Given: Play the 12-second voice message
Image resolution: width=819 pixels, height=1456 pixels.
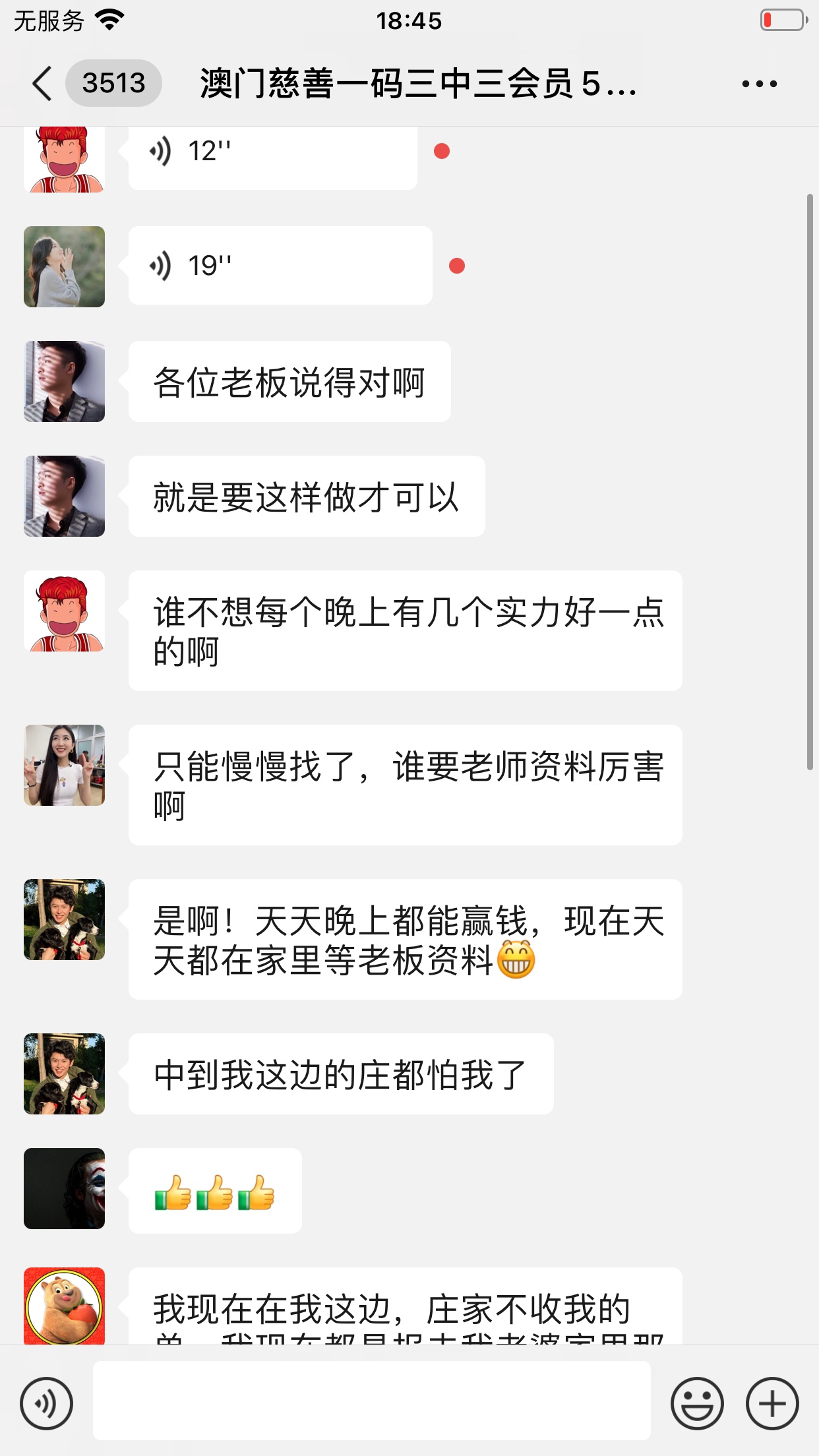Looking at the screenshot, I should pos(272,154).
